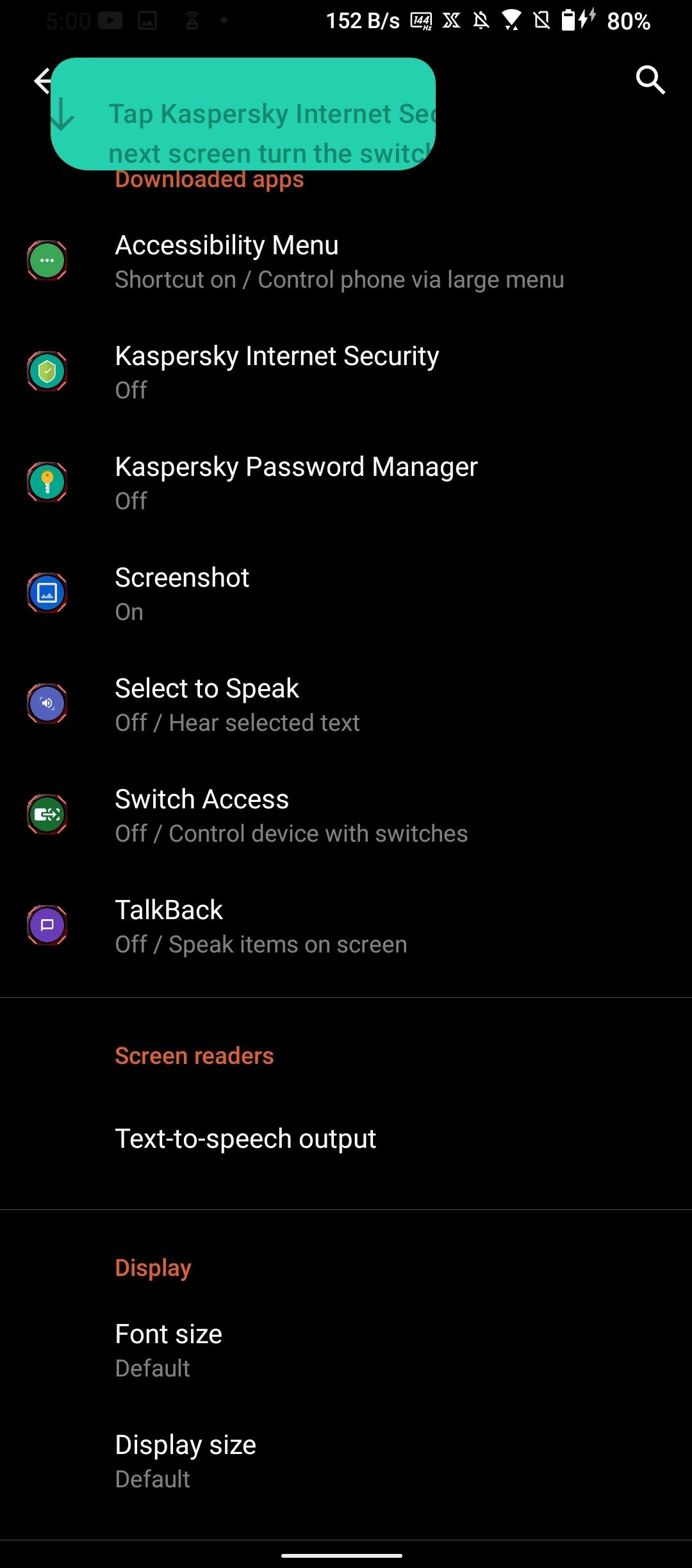The width and height of the screenshot is (692, 1568).
Task: Open Accessibility Menu settings
Action: (x=346, y=261)
